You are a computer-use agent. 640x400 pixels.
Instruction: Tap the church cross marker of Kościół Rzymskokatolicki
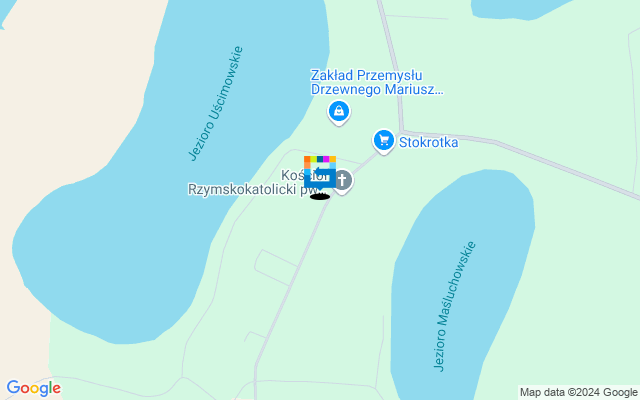(343, 181)
